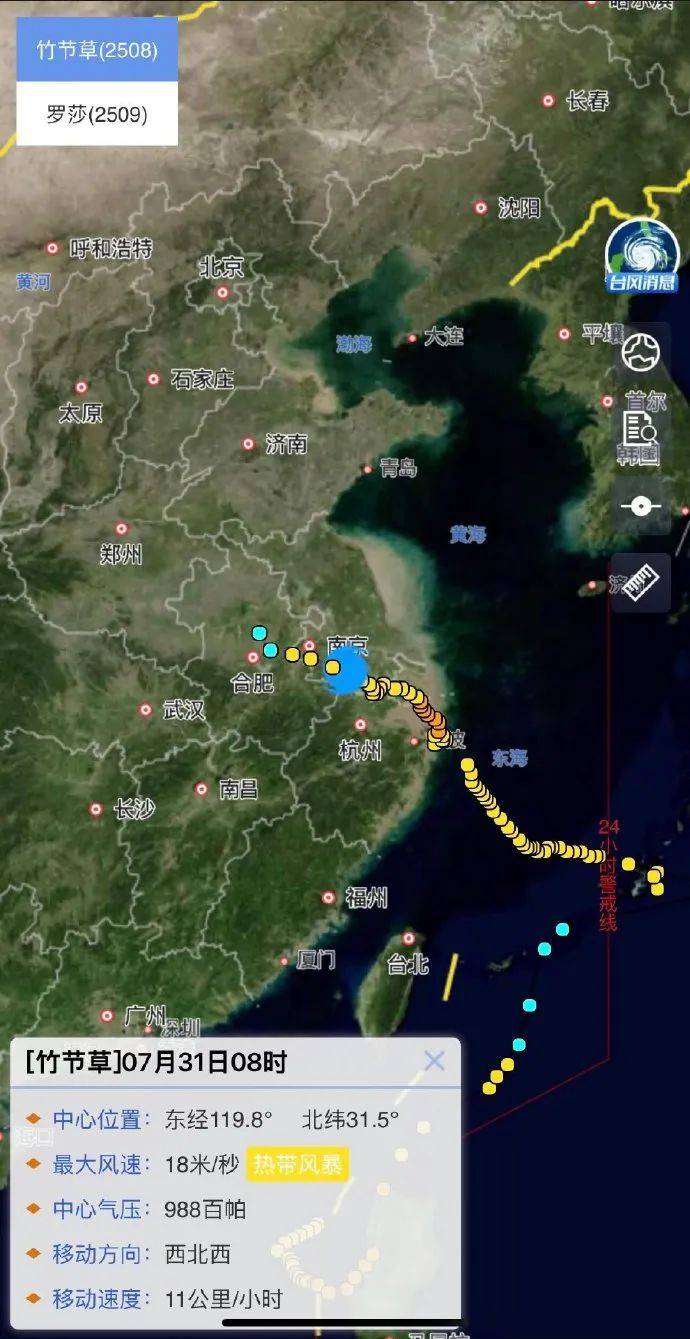Screen dimensions: 690x1339
Task: Open the document search icon
Action: 640,428
